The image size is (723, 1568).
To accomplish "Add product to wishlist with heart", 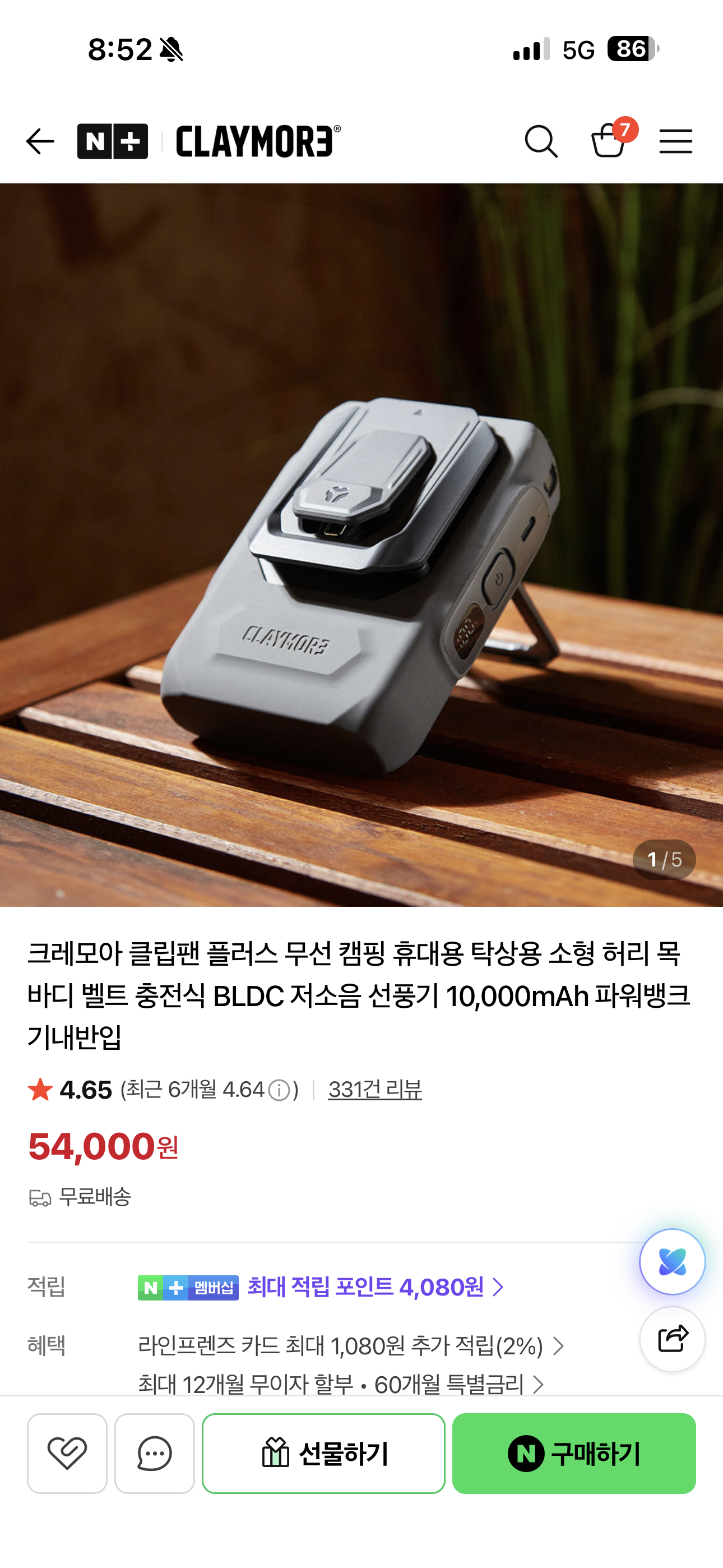I will (67, 1453).
